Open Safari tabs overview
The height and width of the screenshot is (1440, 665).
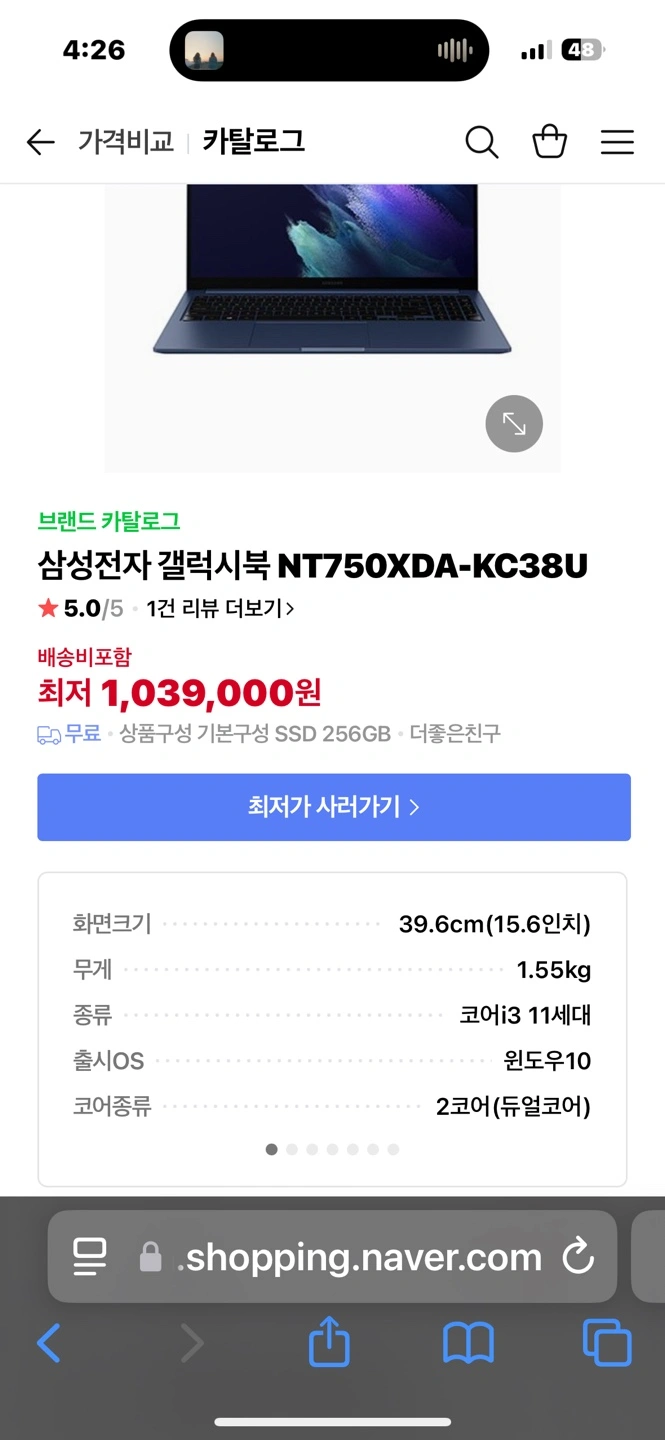tap(607, 1342)
